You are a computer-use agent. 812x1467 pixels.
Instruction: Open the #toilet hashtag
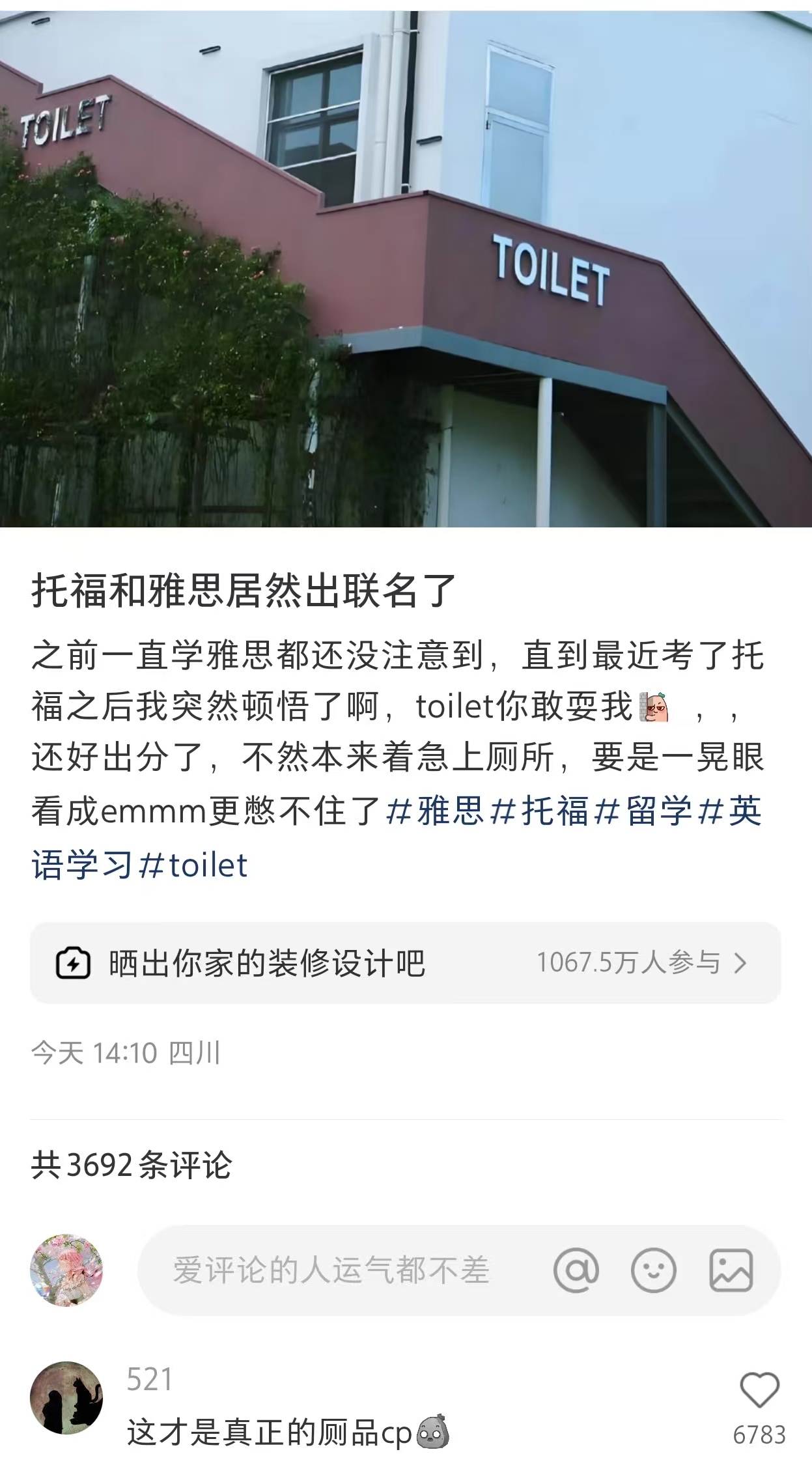pyautogui.click(x=193, y=865)
